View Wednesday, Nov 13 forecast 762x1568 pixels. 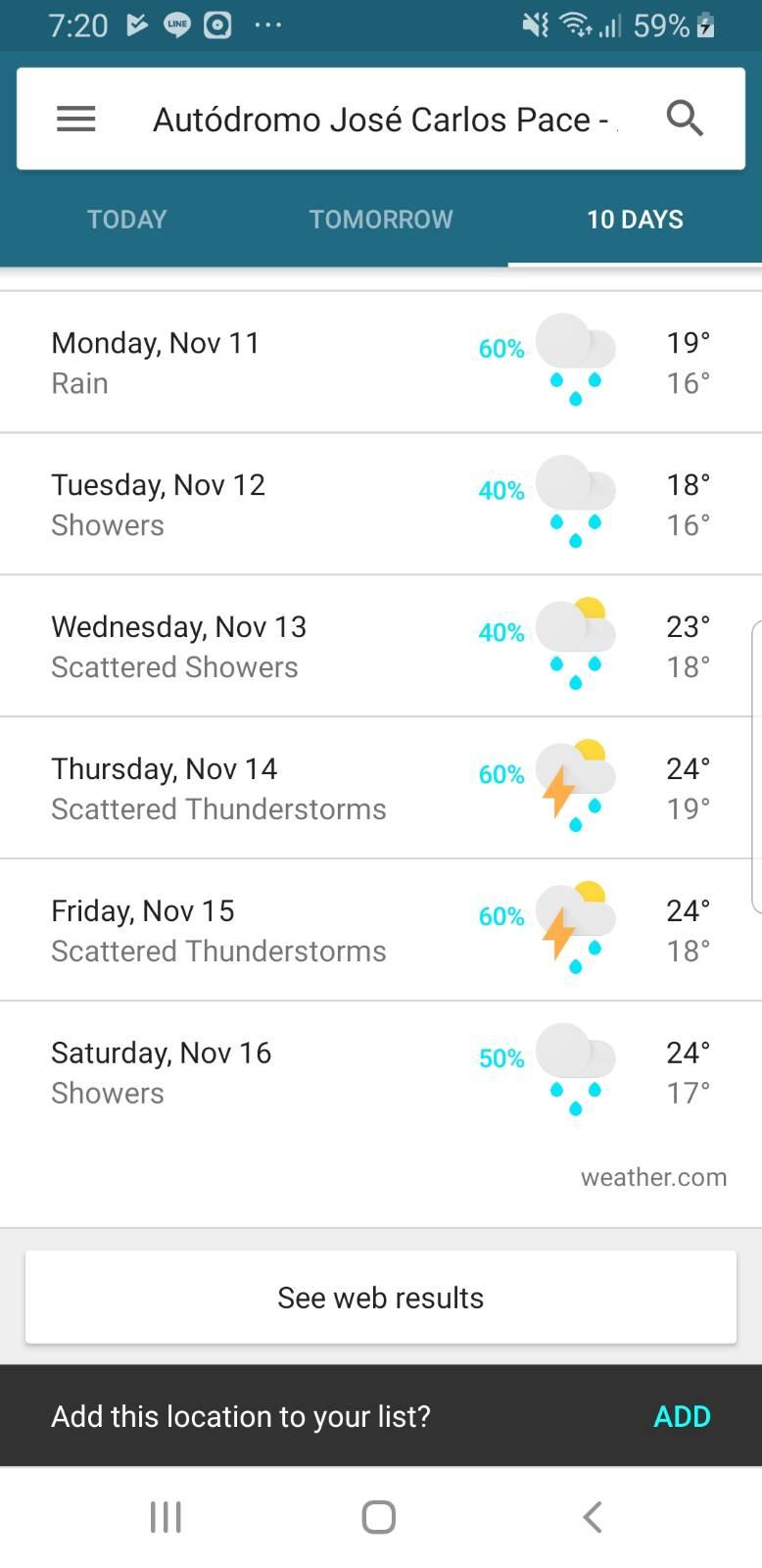click(381, 646)
